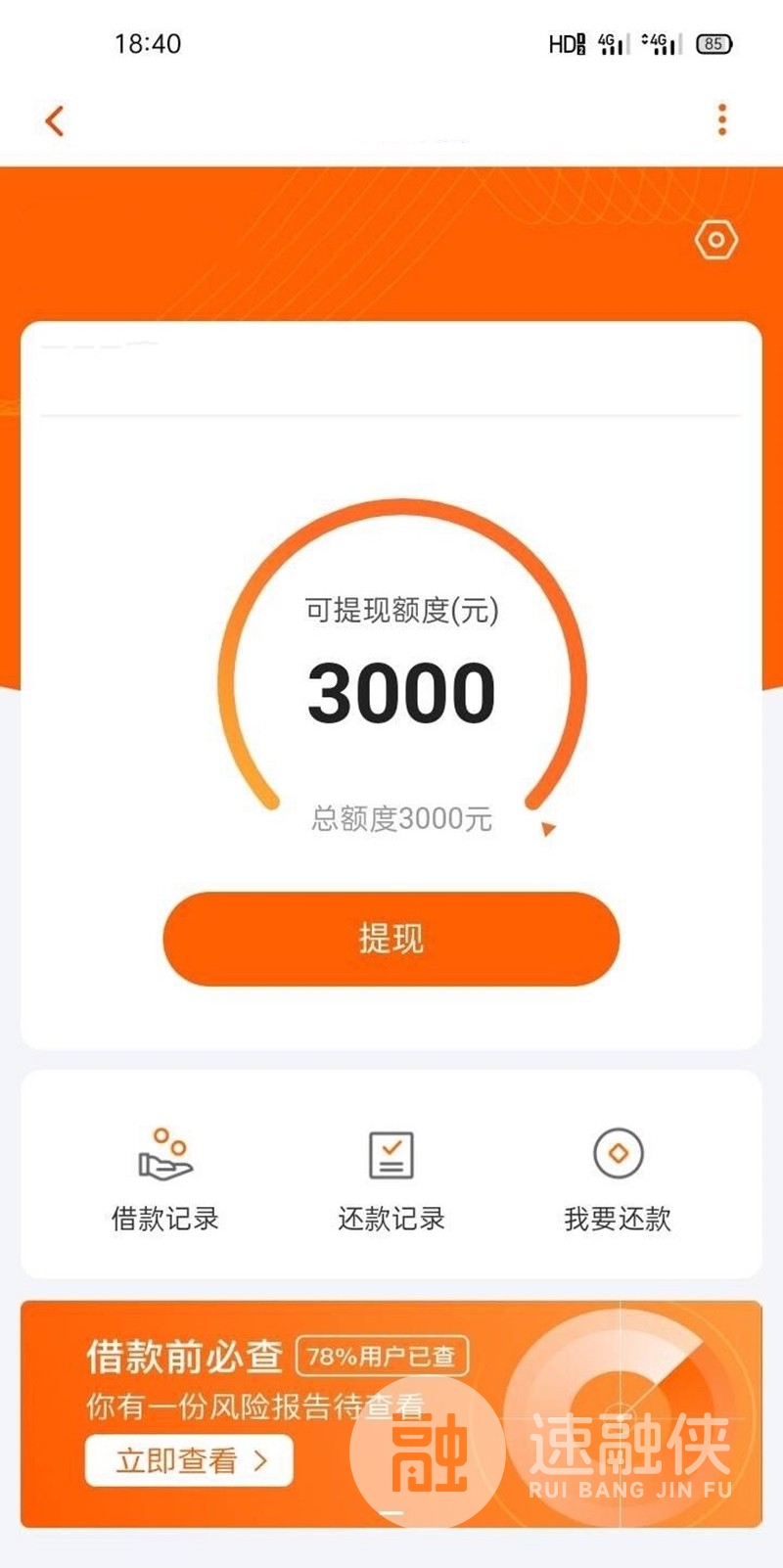
Task: Go back using the orange arrow
Action: tap(55, 121)
